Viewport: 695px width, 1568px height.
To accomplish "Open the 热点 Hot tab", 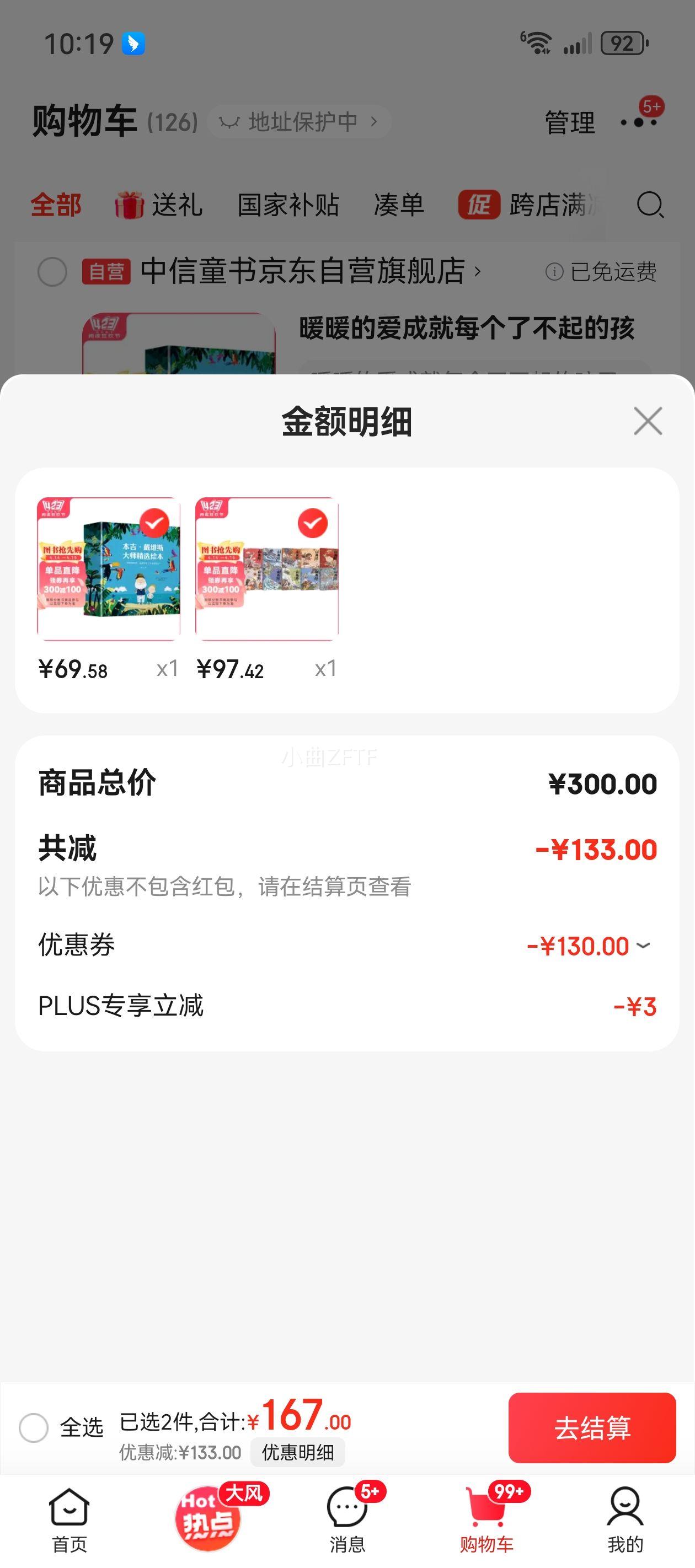I will click(x=209, y=1519).
